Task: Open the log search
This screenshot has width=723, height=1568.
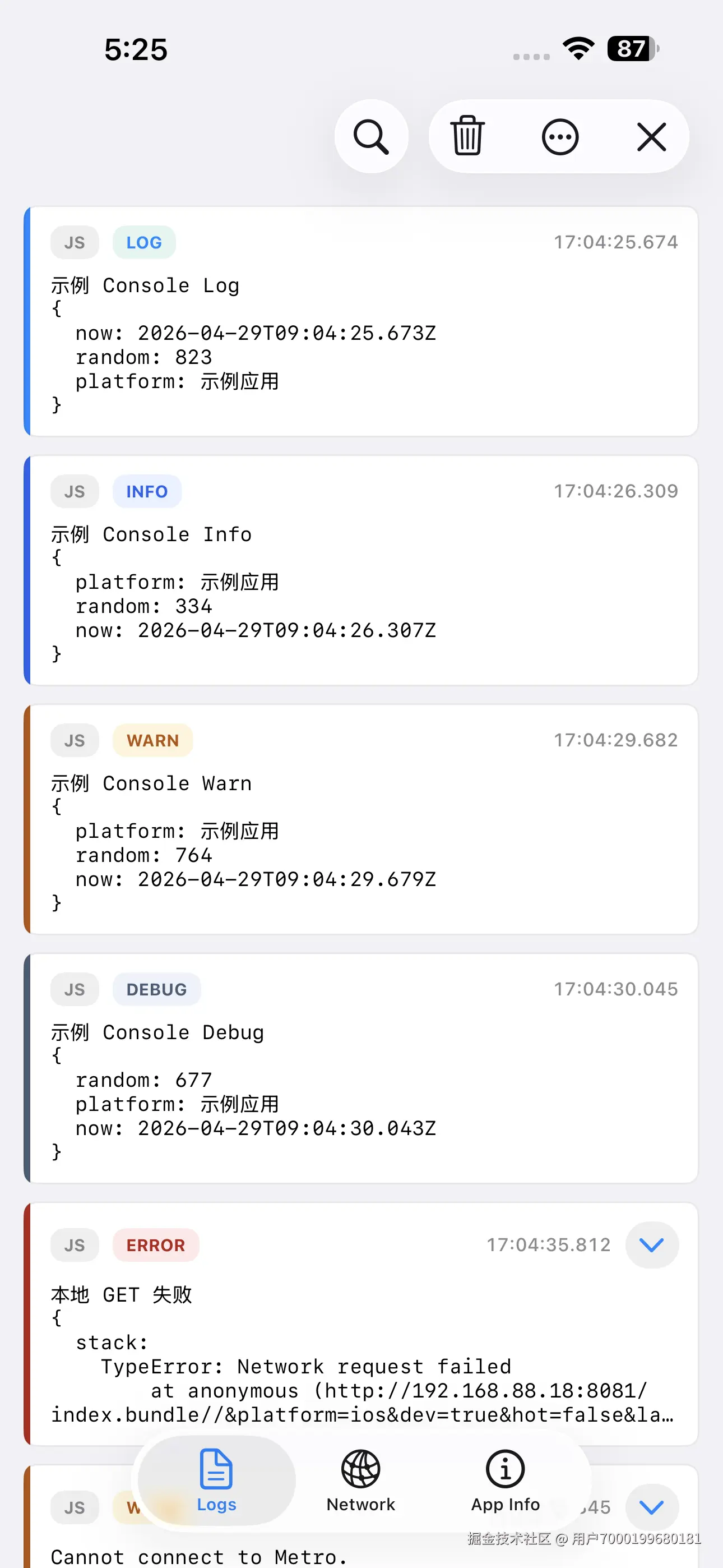Action: (372, 136)
